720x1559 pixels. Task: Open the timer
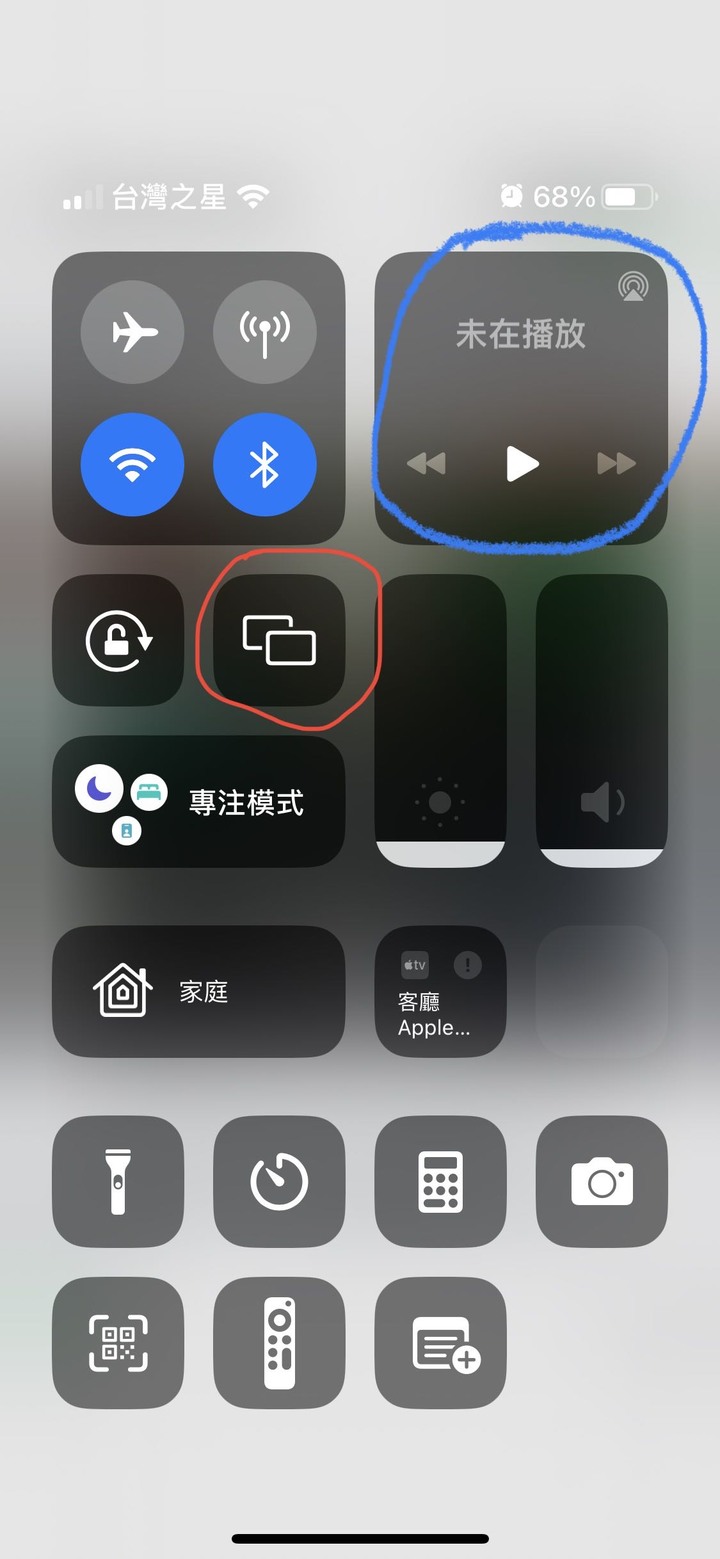pyautogui.click(x=279, y=1181)
